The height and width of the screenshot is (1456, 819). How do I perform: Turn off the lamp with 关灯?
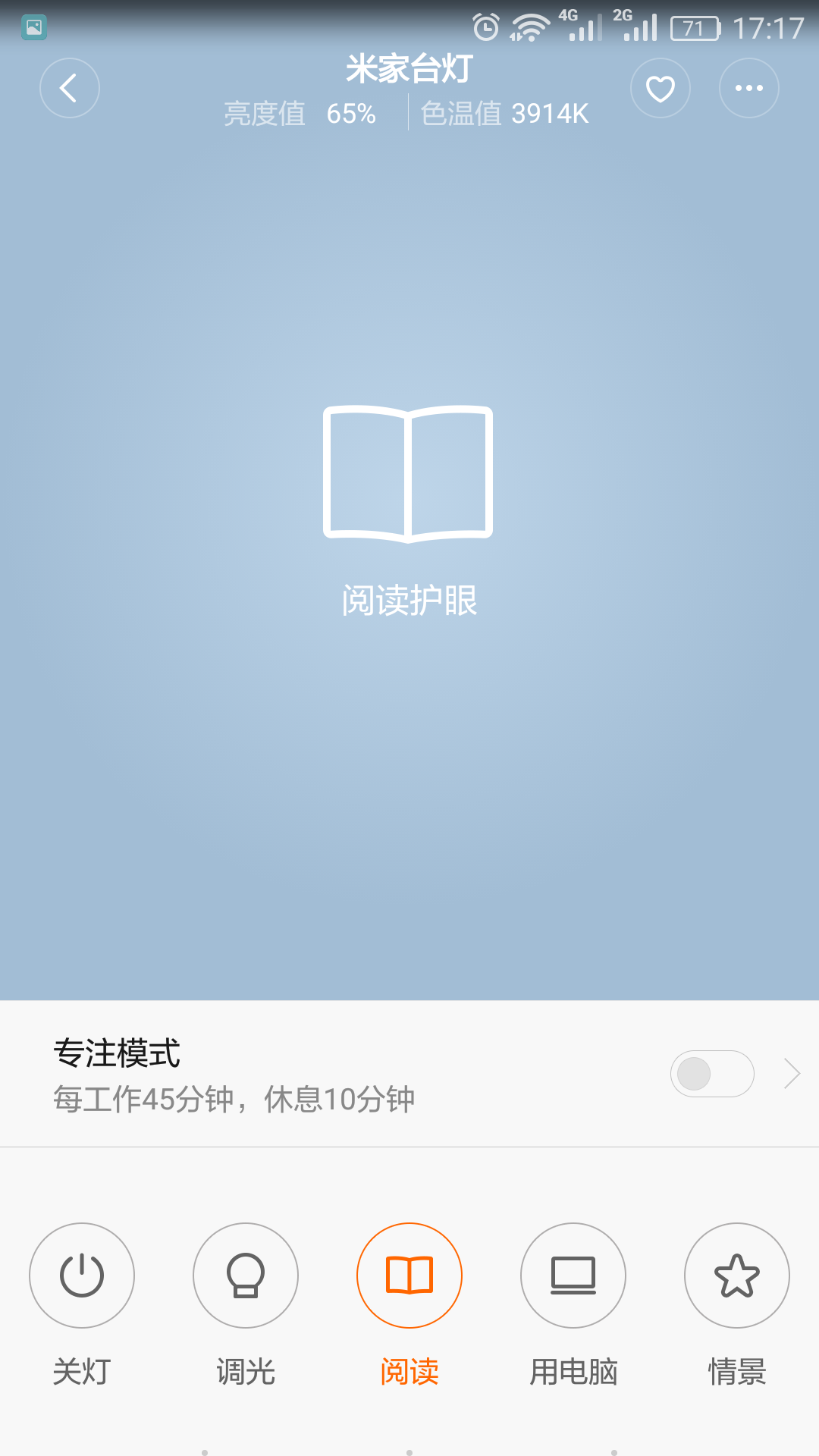[82, 1276]
